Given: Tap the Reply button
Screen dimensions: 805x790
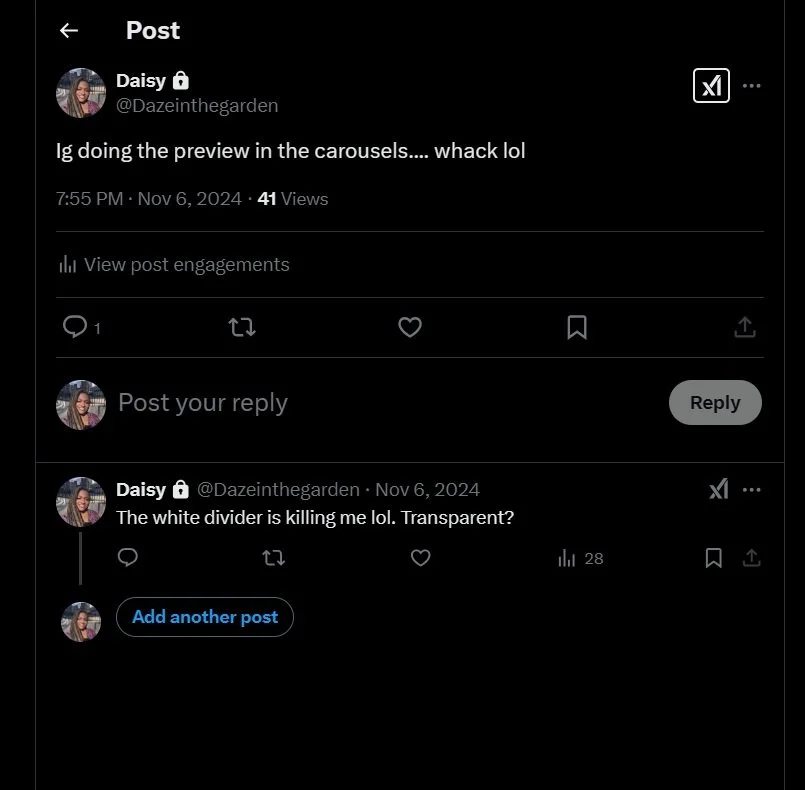Looking at the screenshot, I should pos(715,403).
